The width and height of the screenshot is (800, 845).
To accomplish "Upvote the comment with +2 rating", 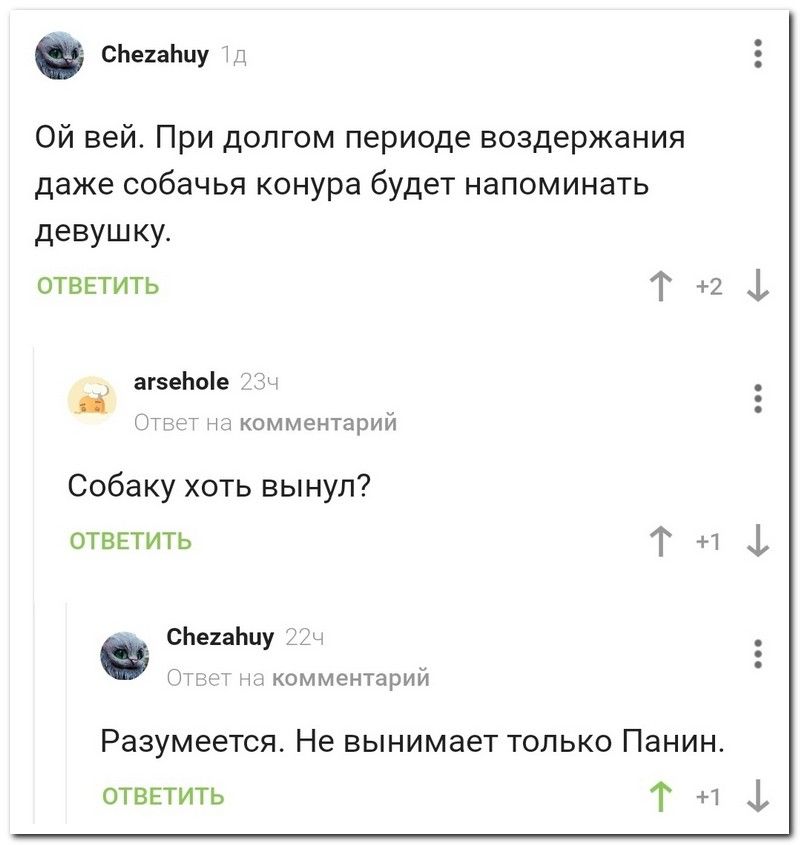I will [x=660, y=287].
